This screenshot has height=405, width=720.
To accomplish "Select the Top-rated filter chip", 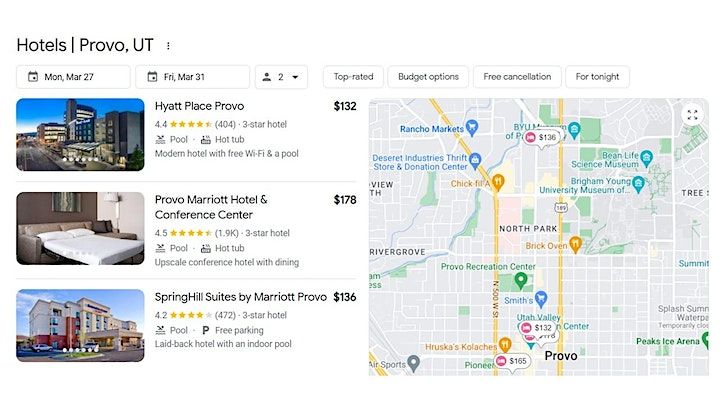I will (353, 77).
